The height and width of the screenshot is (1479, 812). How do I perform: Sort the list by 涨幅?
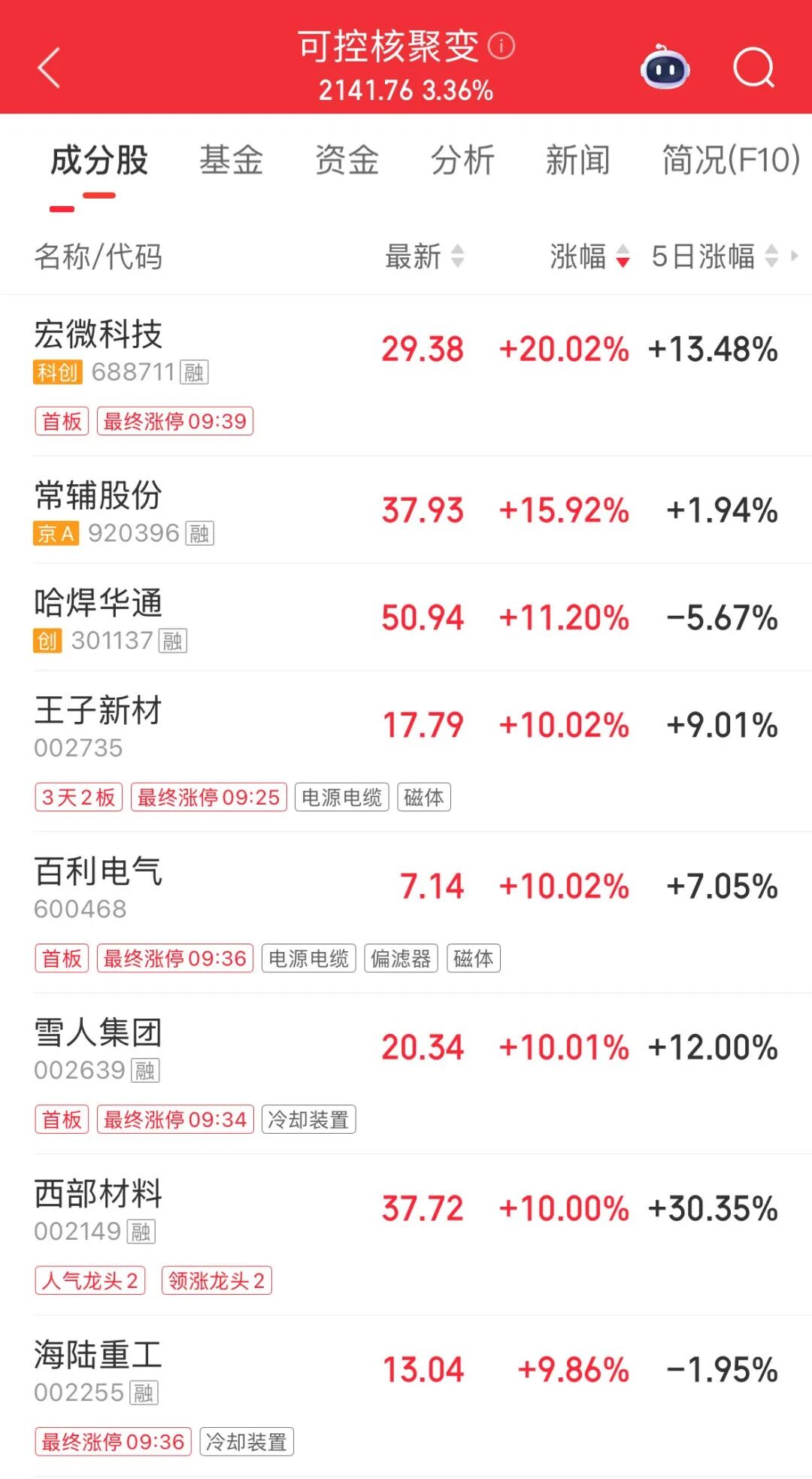589,256
